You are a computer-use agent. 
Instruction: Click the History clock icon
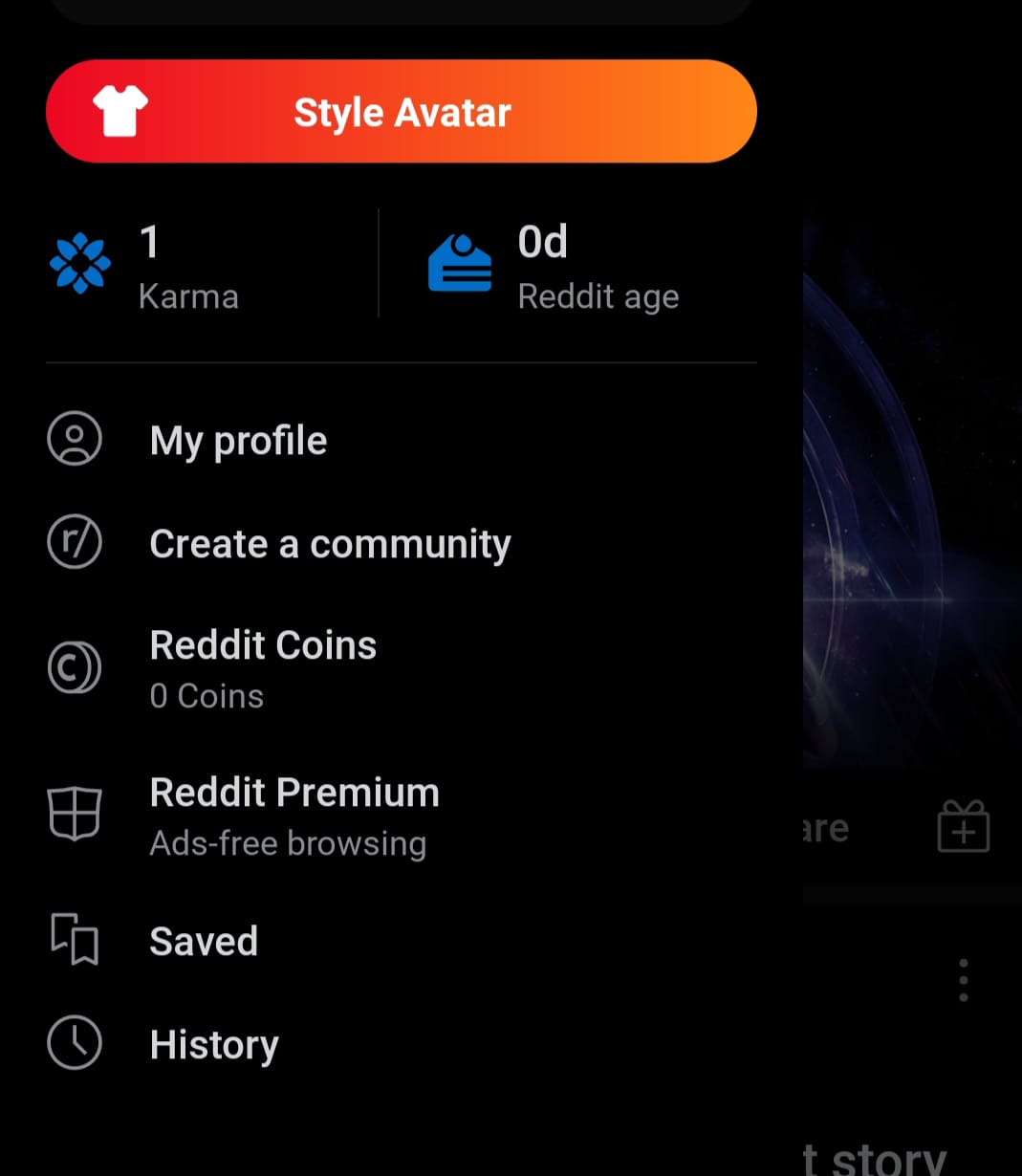pyautogui.click(x=75, y=1043)
